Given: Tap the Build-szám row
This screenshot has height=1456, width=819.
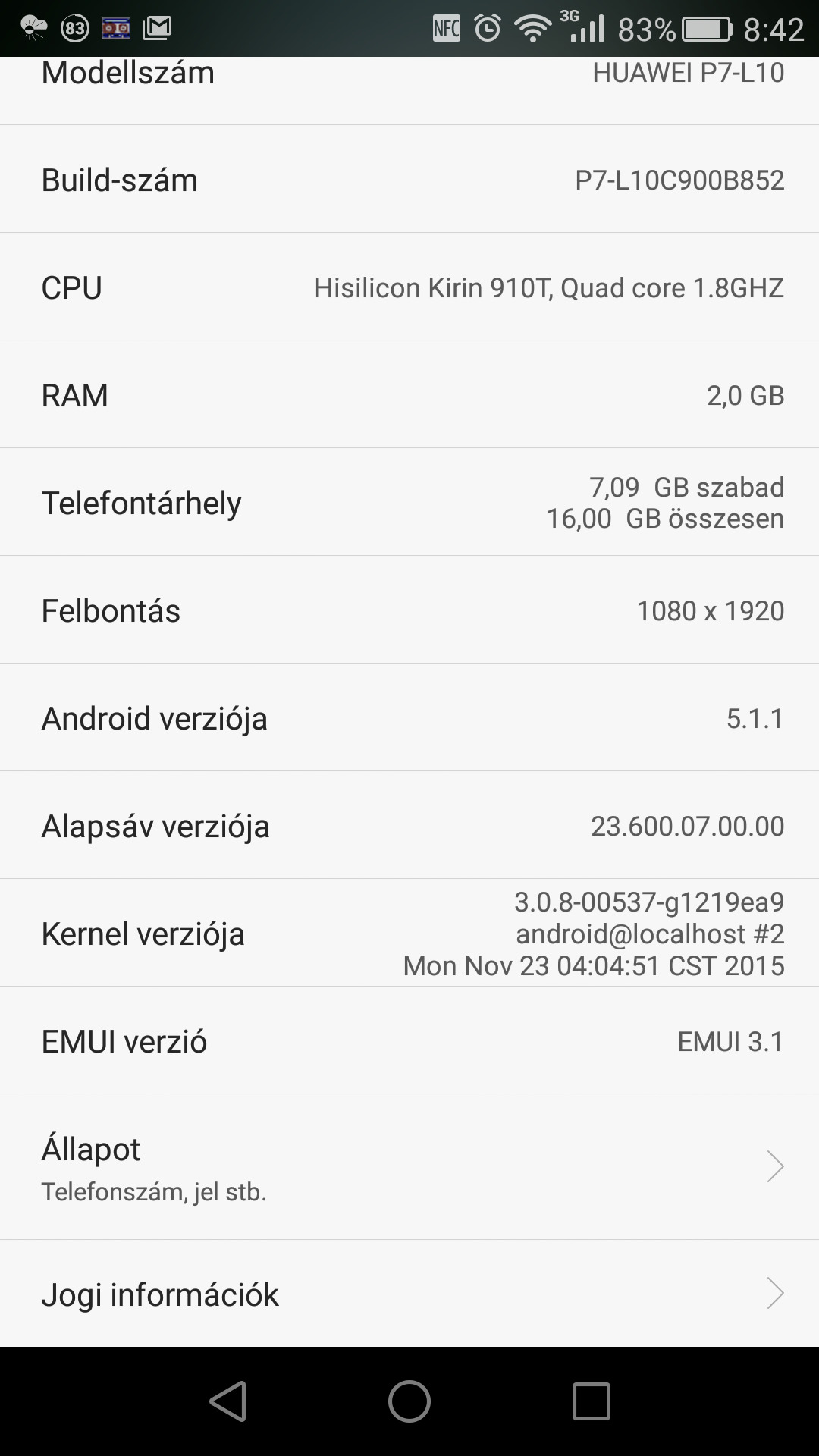Looking at the screenshot, I should click(x=409, y=179).
